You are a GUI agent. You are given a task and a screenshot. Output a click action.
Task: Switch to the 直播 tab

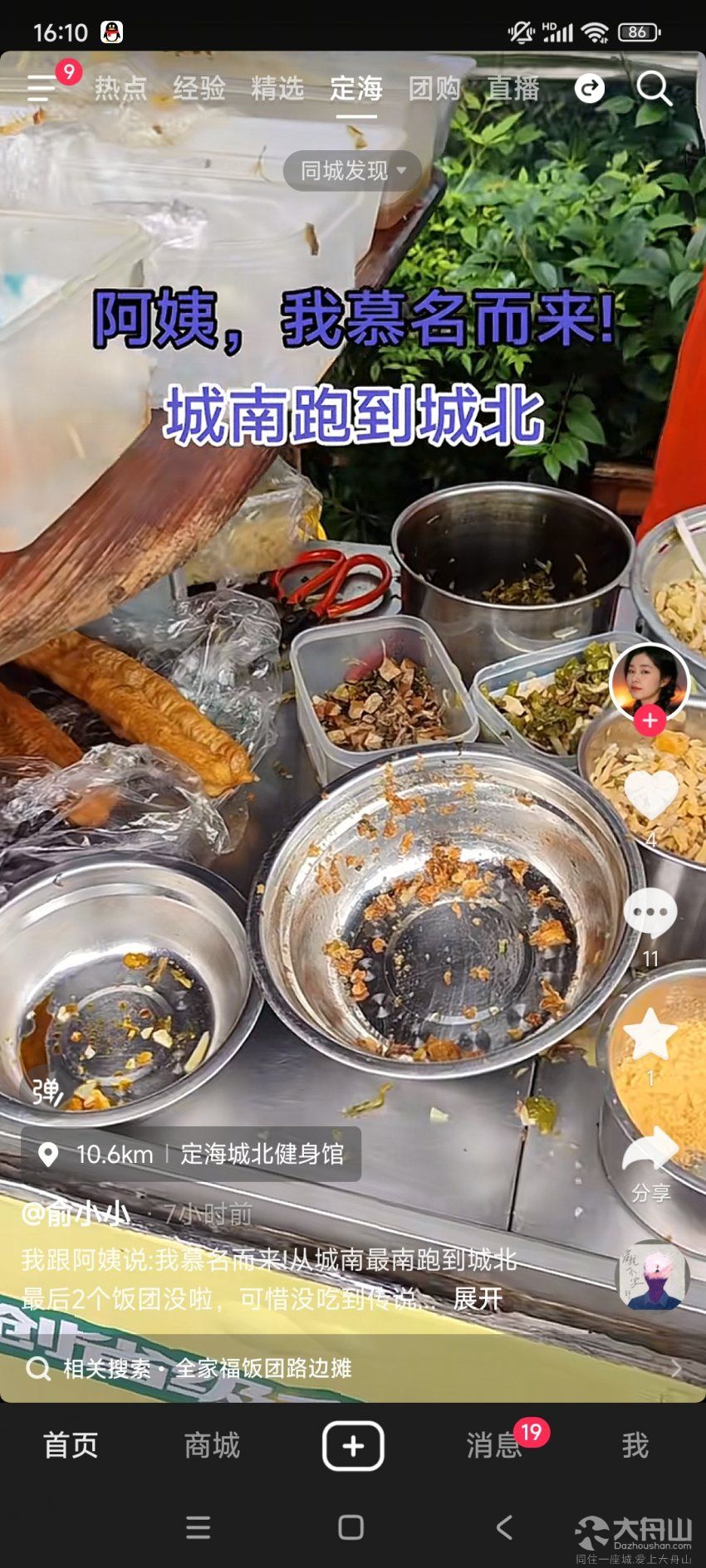pos(512,88)
